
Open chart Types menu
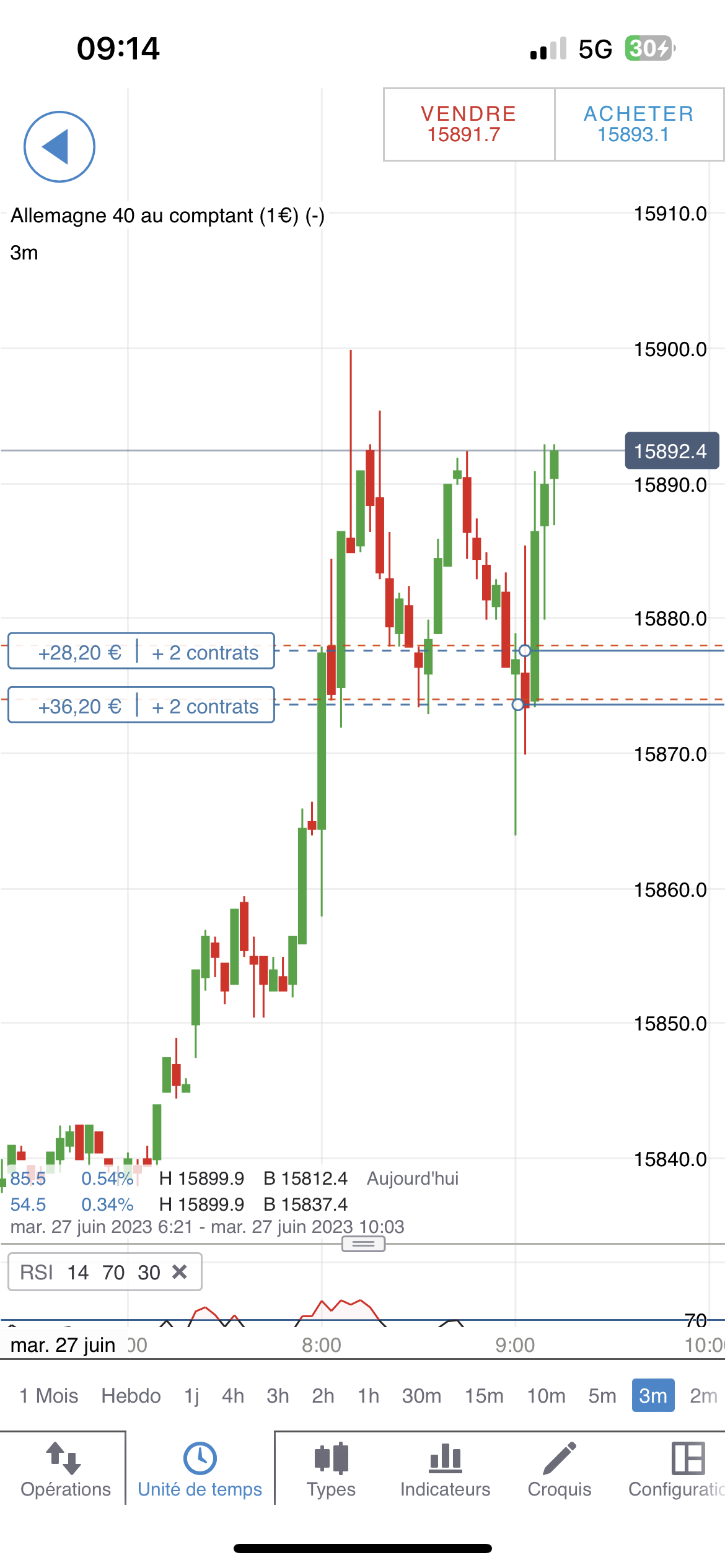pos(331,1469)
